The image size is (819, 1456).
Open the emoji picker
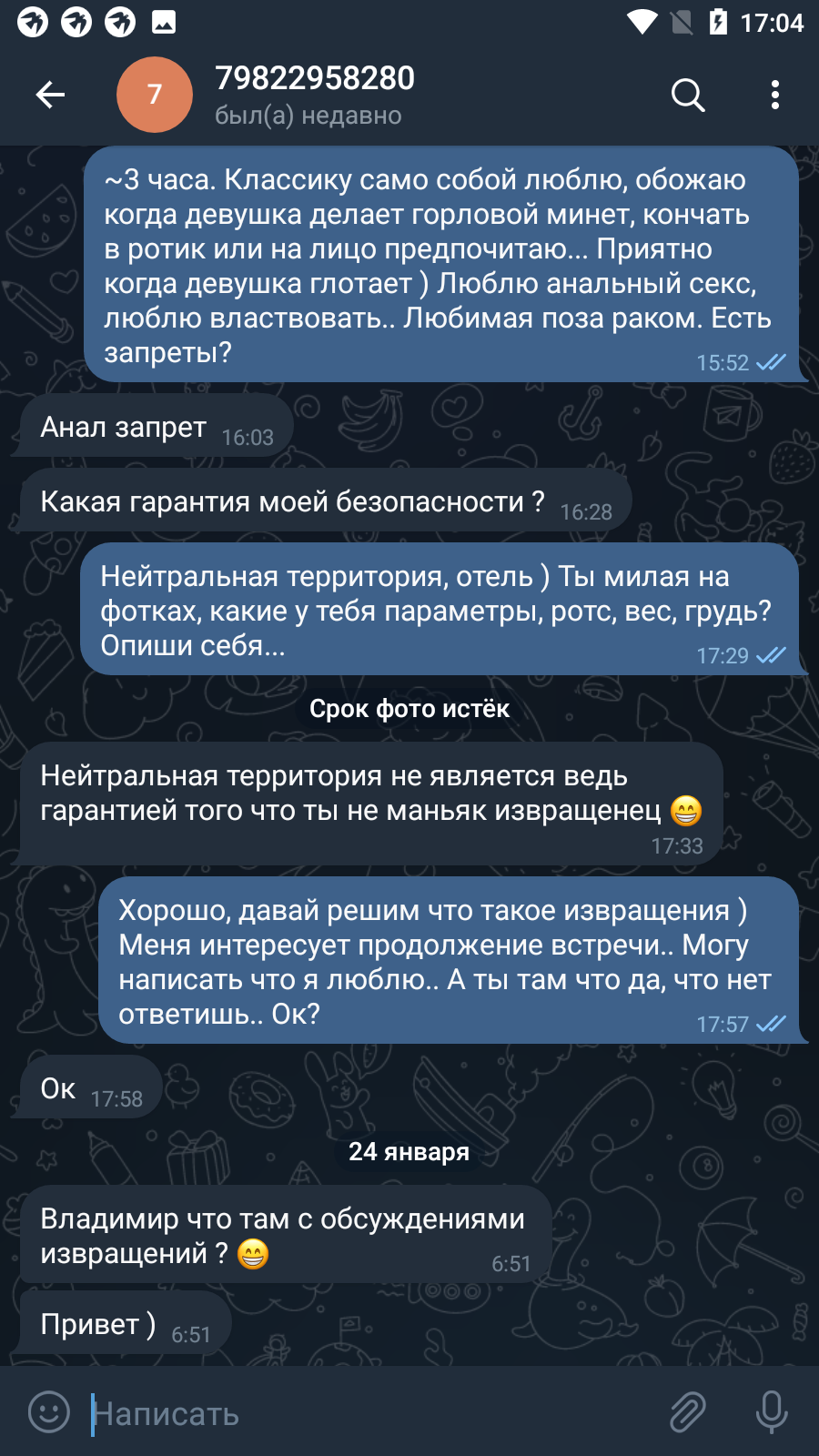[49, 1412]
